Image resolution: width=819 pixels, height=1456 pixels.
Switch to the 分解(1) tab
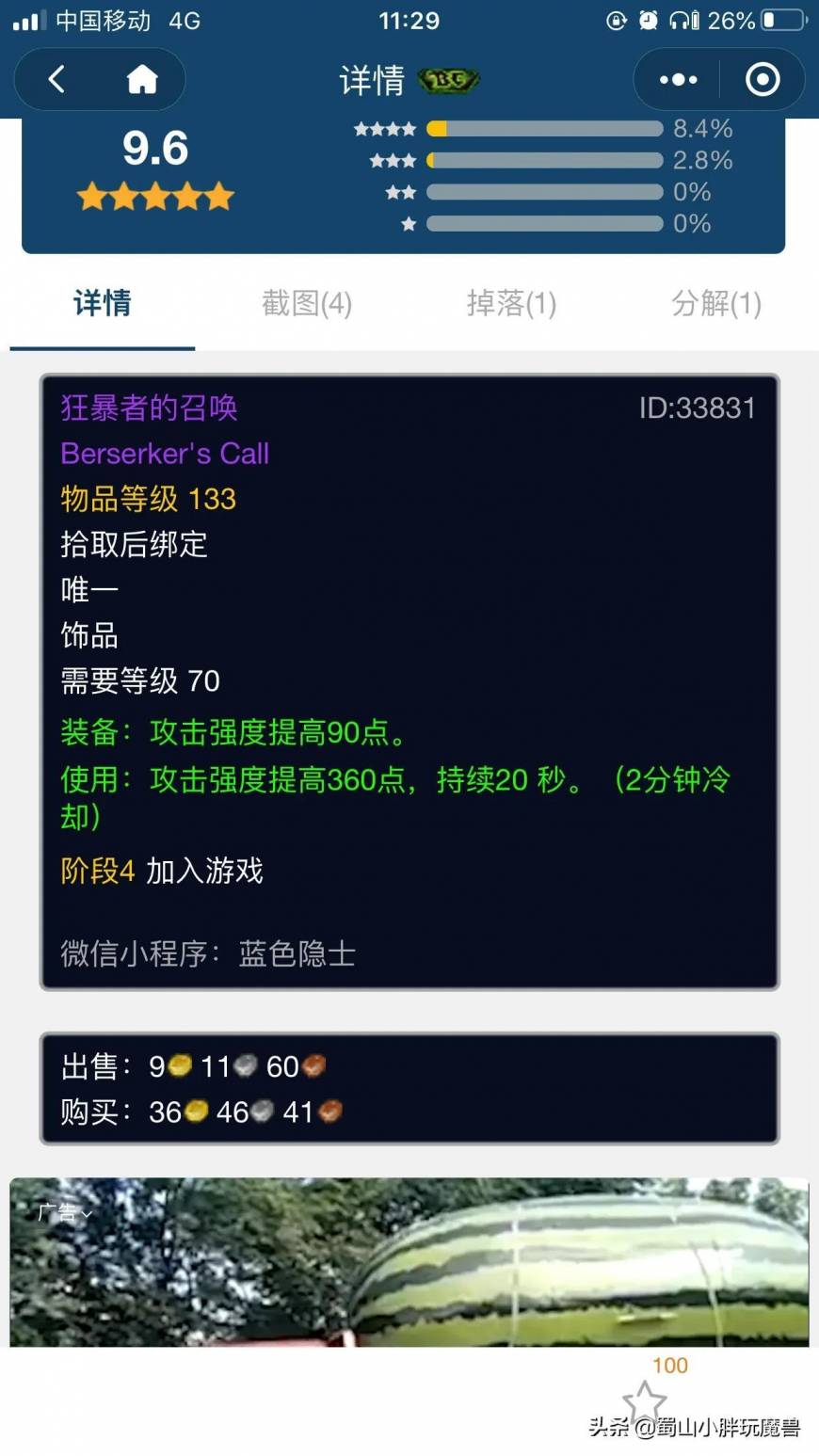pos(715,304)
